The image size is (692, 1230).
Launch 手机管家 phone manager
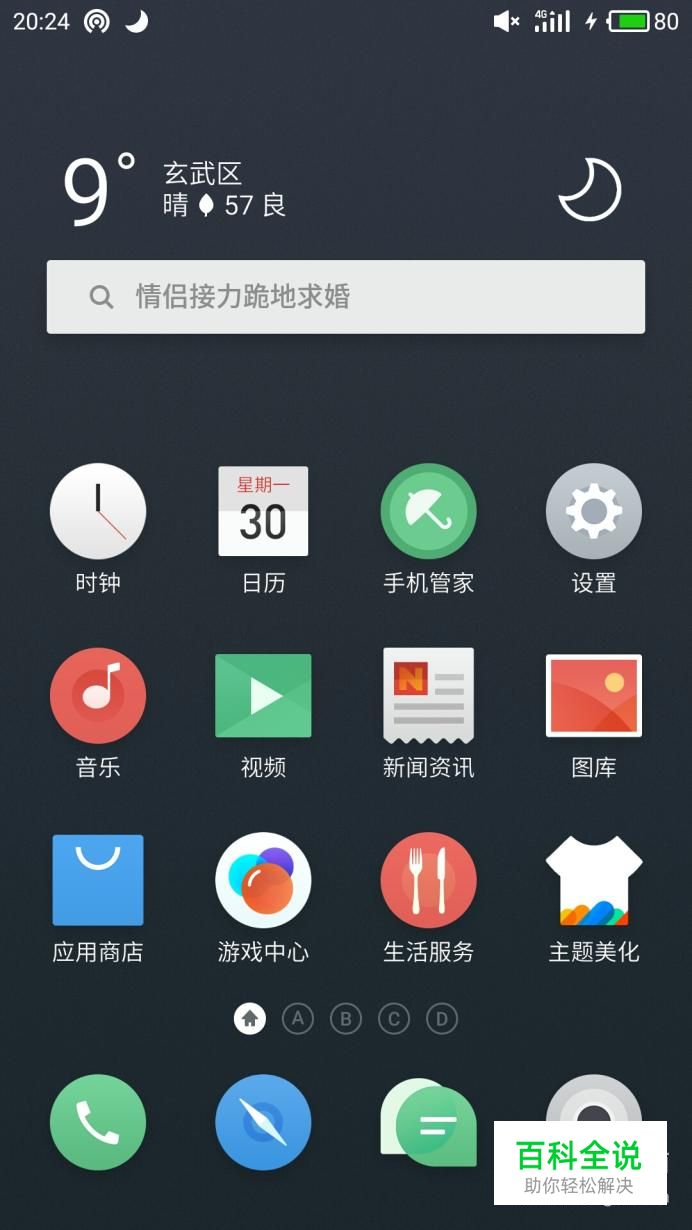click(x=428, y=512)
